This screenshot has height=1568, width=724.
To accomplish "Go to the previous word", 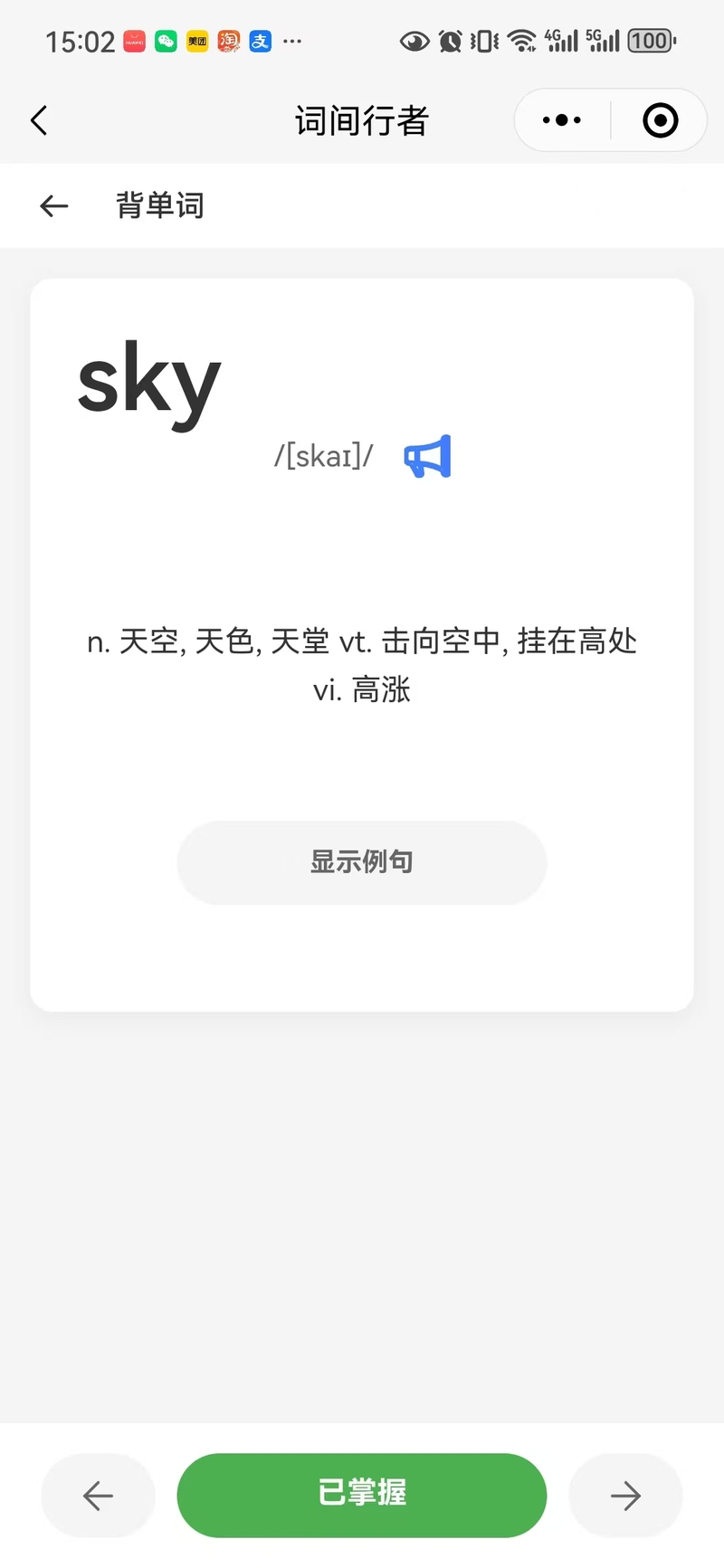I will pyautogui.click(x=98, y=1496).
